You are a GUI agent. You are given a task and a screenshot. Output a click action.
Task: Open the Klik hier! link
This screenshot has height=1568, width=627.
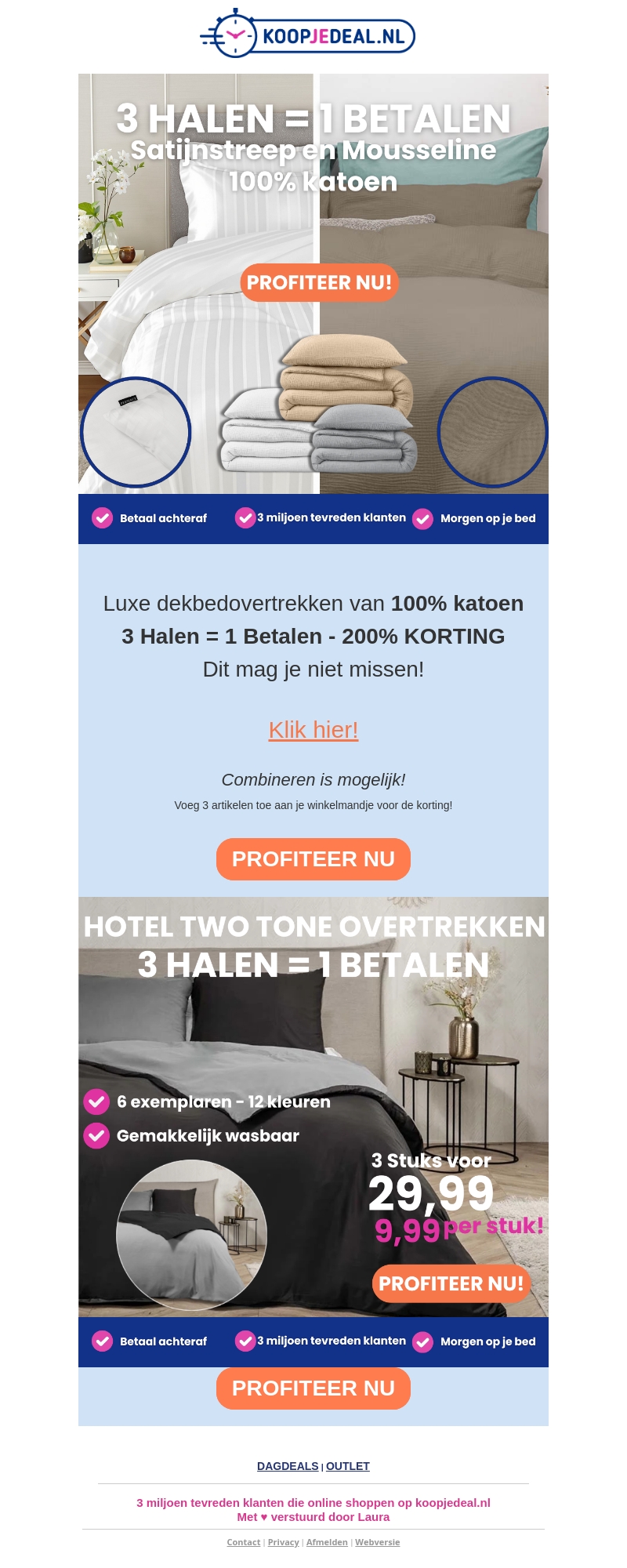[x=313, y=730]
